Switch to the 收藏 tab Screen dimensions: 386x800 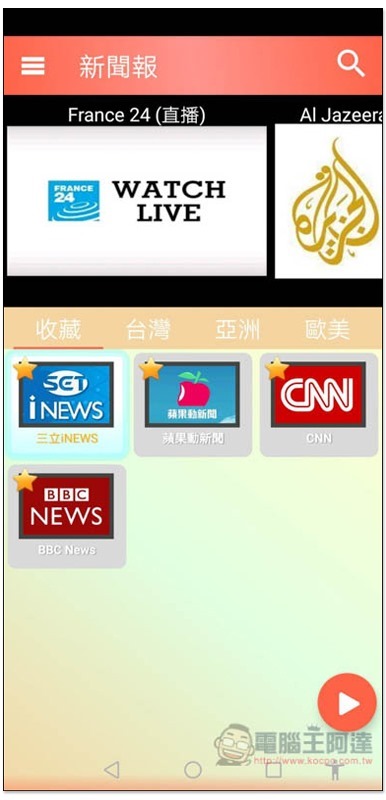(x=58, y=330)
